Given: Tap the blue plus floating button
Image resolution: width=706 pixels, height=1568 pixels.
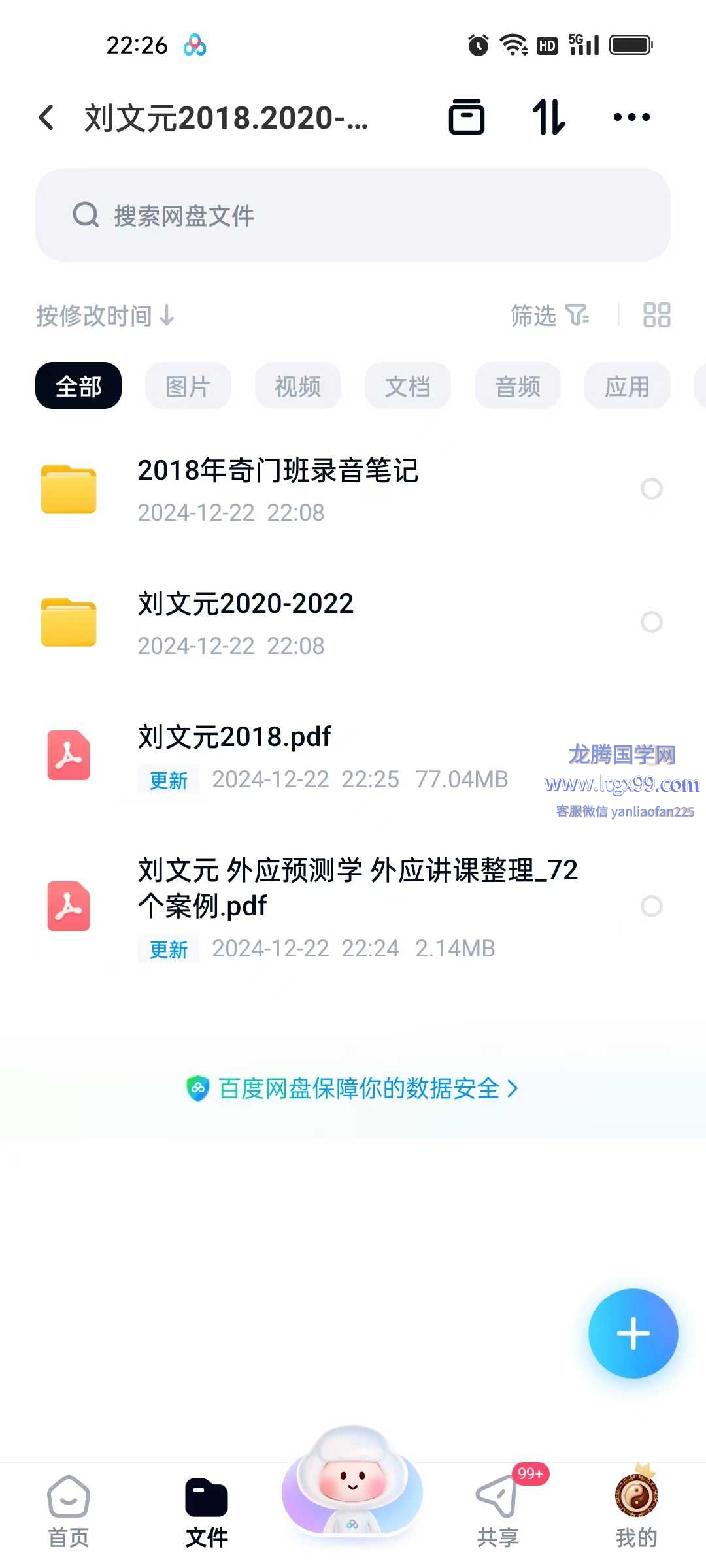Looking at the screenshot, I should [x=633, y=1333].
